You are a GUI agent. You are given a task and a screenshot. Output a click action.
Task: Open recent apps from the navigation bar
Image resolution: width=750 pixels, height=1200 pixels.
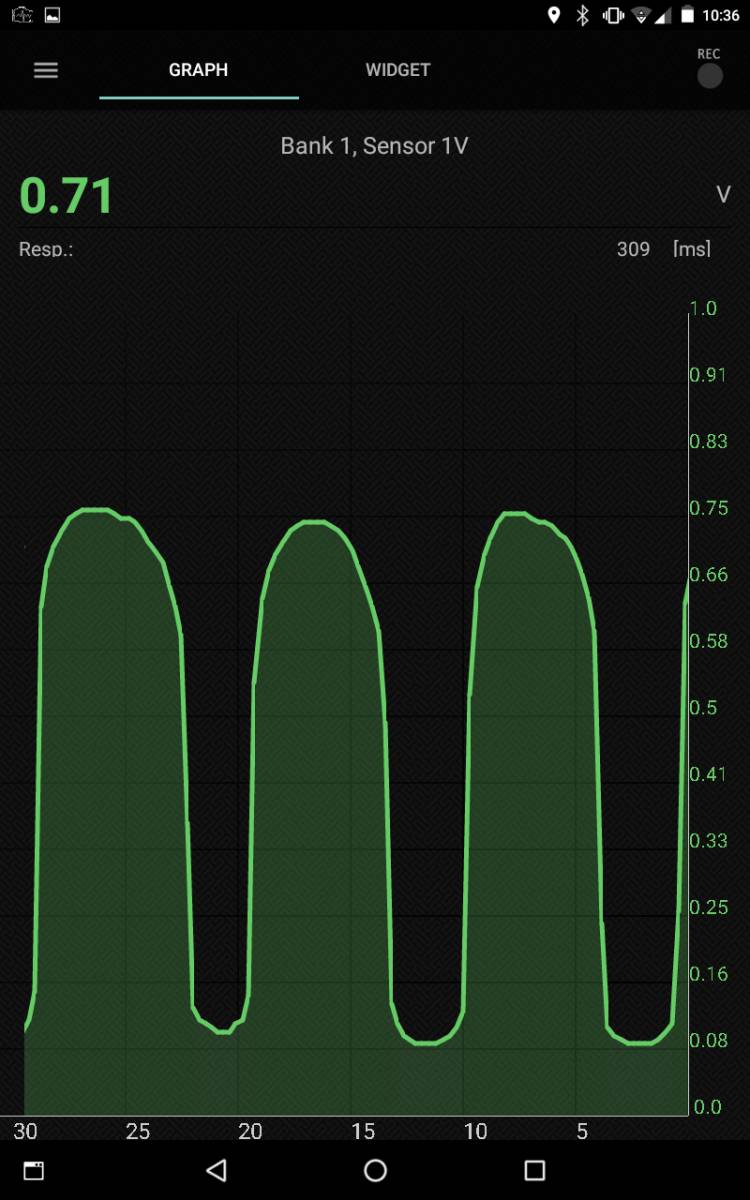(x=535, y=1170)
